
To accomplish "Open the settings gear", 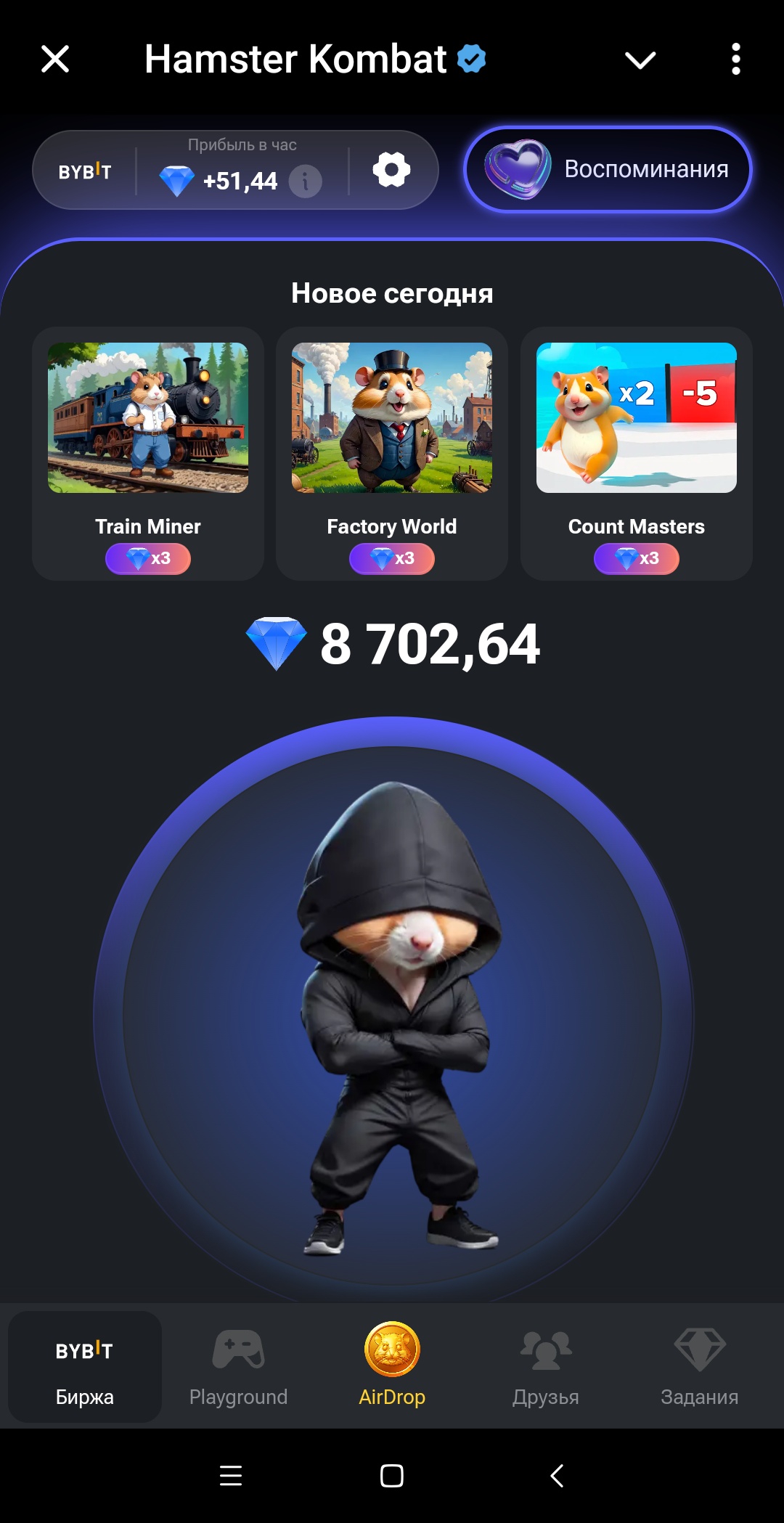I will click(x=391, y=170).
